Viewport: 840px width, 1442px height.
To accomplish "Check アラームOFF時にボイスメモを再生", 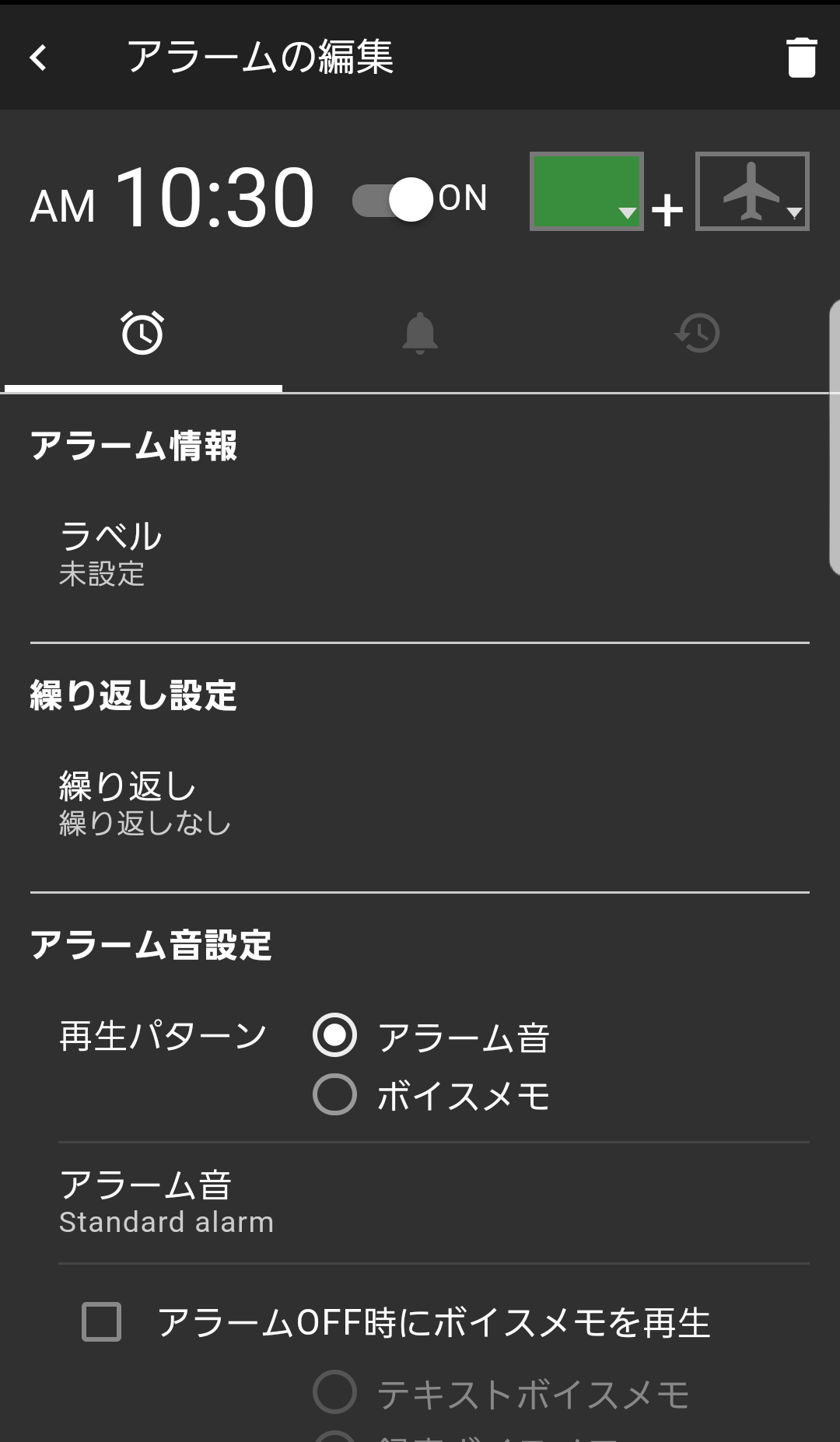I will click(102, 1322).
